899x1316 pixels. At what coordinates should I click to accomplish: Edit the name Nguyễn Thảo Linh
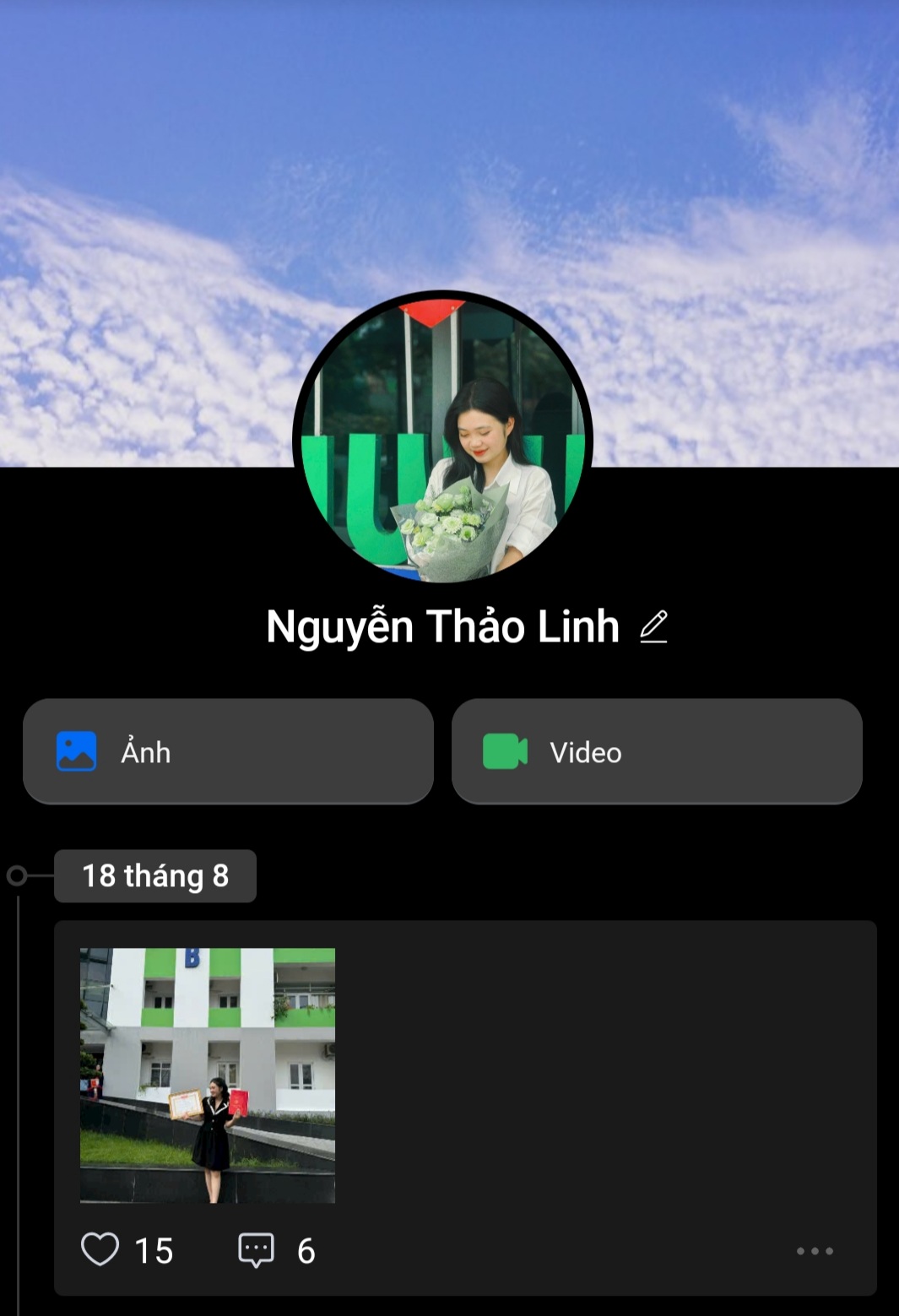(653, 626)
